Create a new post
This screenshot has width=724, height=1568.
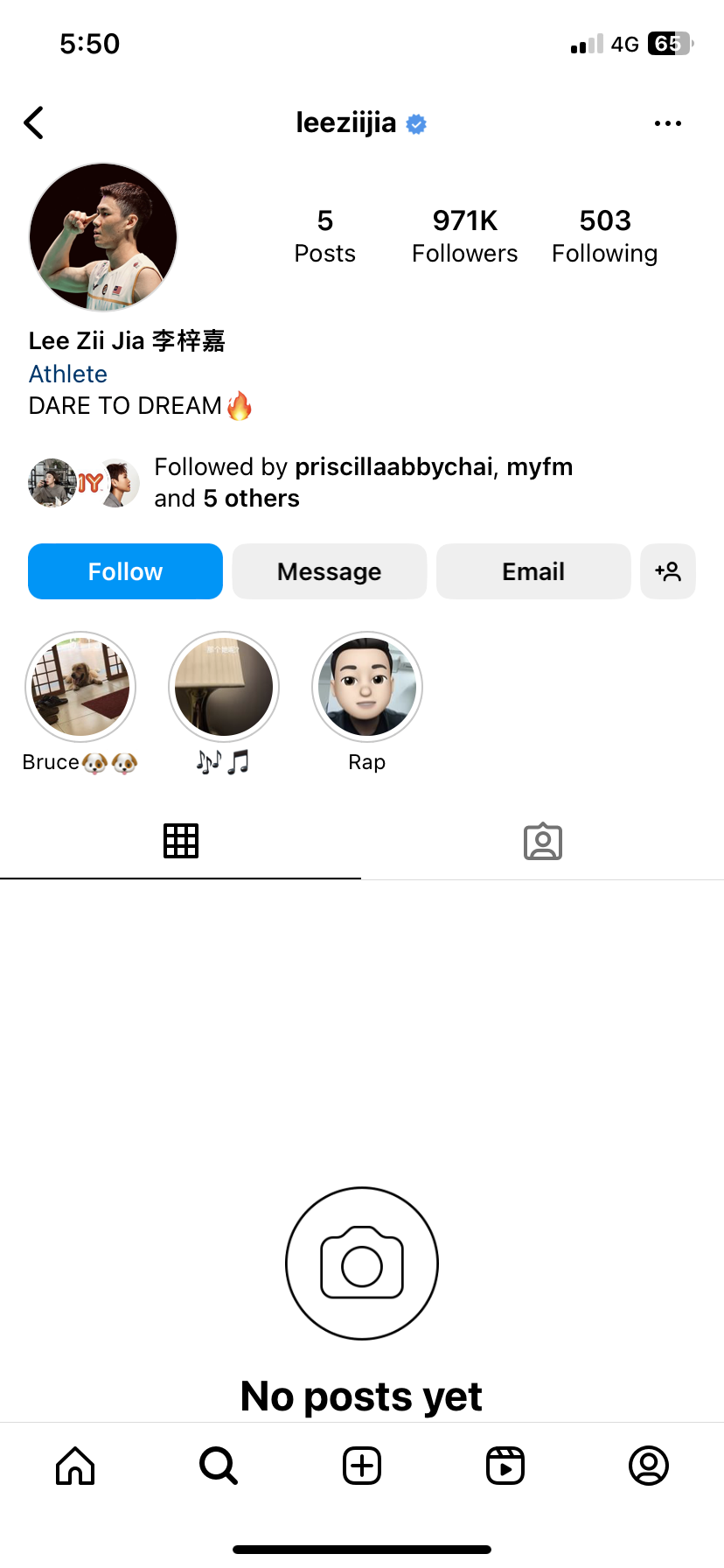(362, 1466)
